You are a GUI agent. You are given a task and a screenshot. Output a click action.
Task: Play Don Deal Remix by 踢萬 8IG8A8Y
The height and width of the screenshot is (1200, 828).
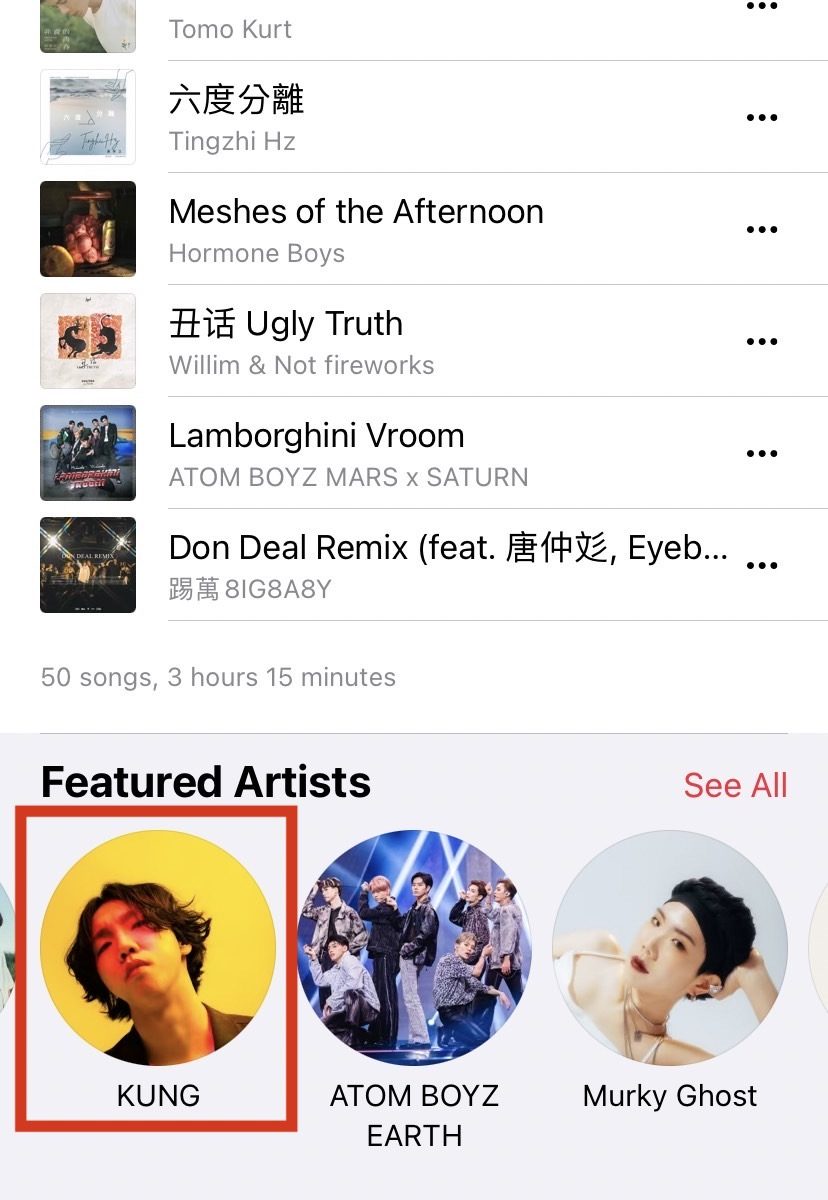400,566
